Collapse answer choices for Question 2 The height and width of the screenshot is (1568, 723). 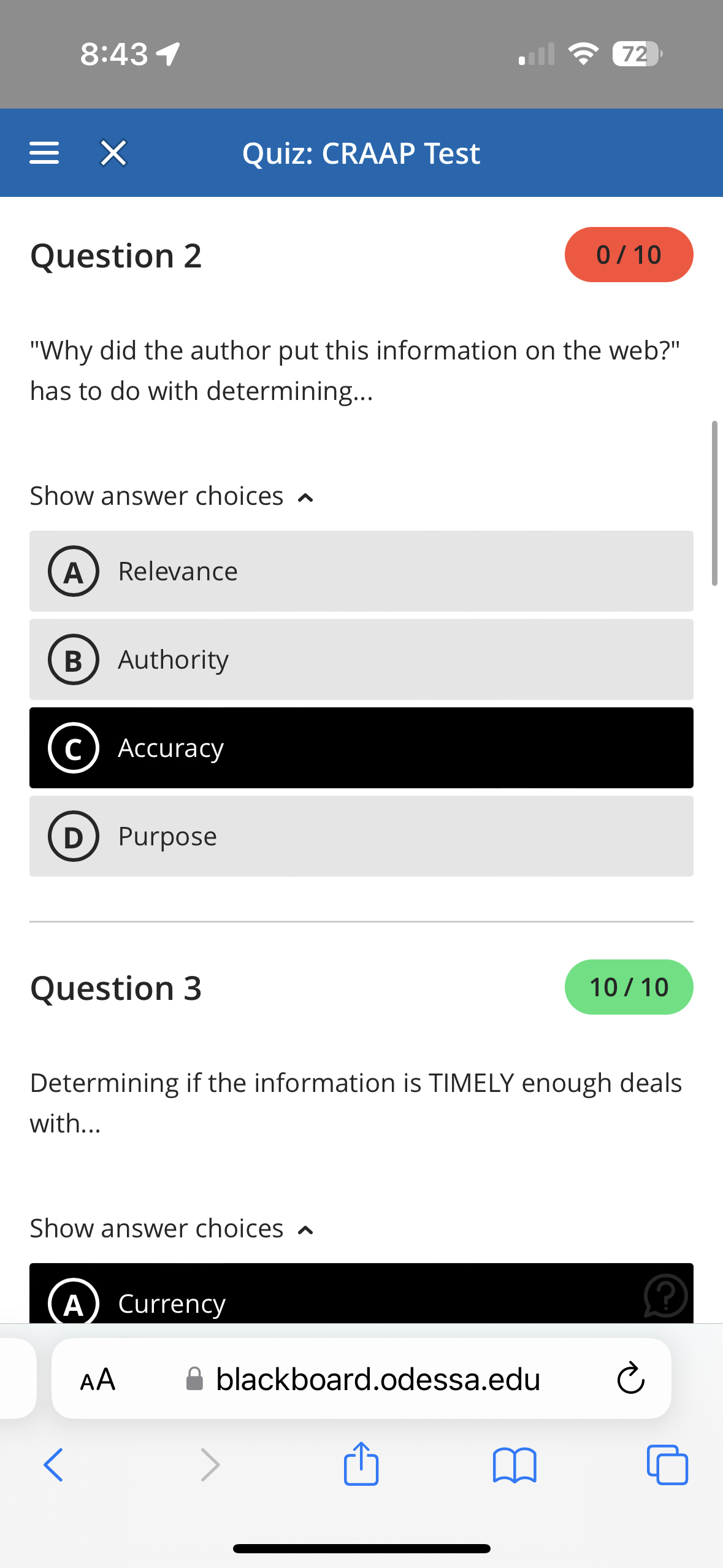click(x=172, y=496)
